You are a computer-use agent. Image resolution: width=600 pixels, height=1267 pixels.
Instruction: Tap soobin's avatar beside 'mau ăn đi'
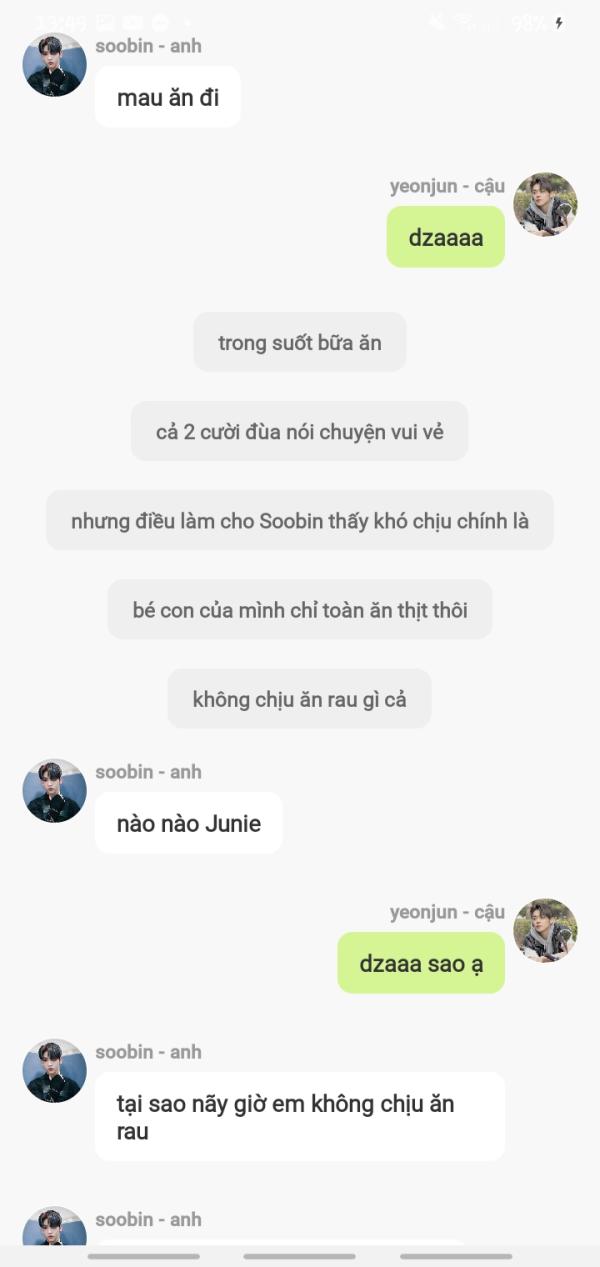[x=54, y=64]
